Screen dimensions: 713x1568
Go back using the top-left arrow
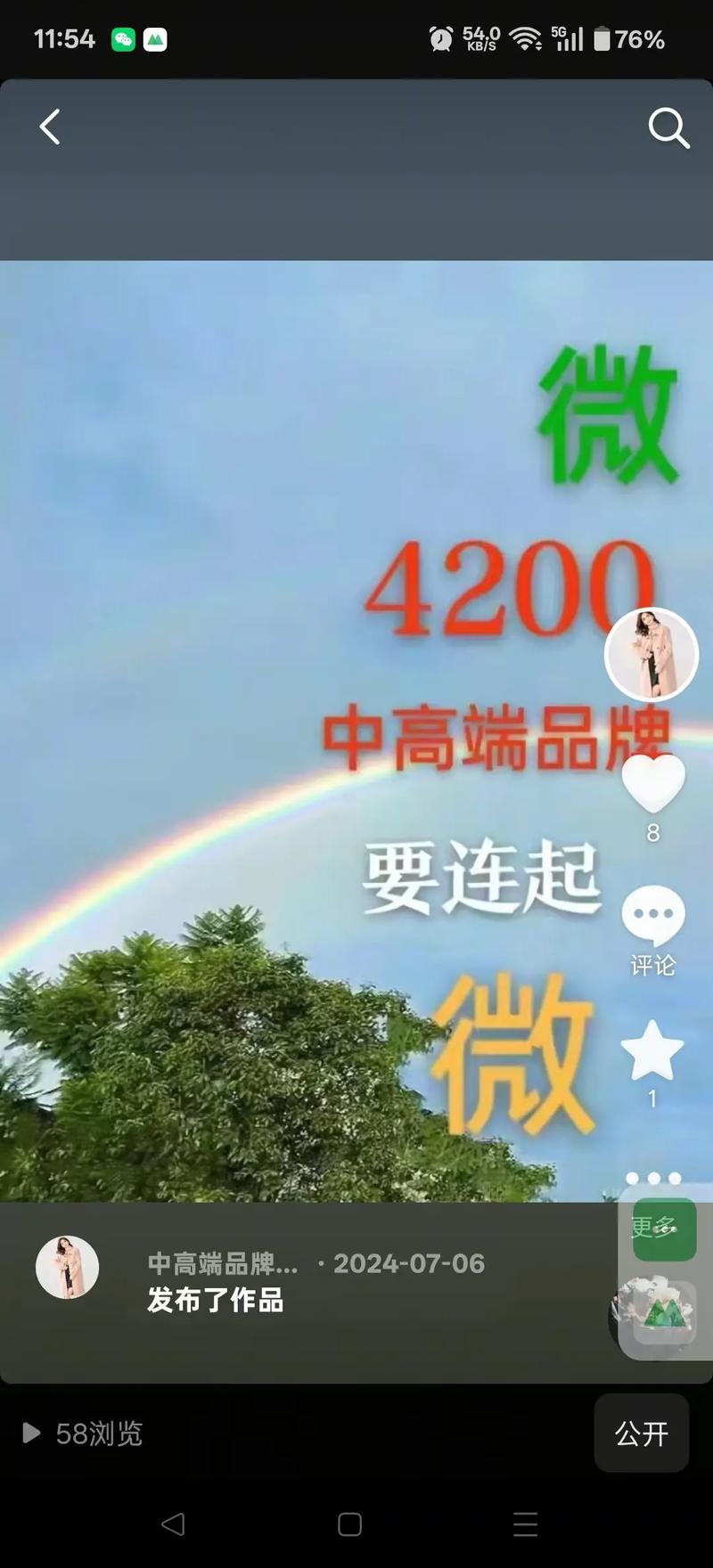51,127
